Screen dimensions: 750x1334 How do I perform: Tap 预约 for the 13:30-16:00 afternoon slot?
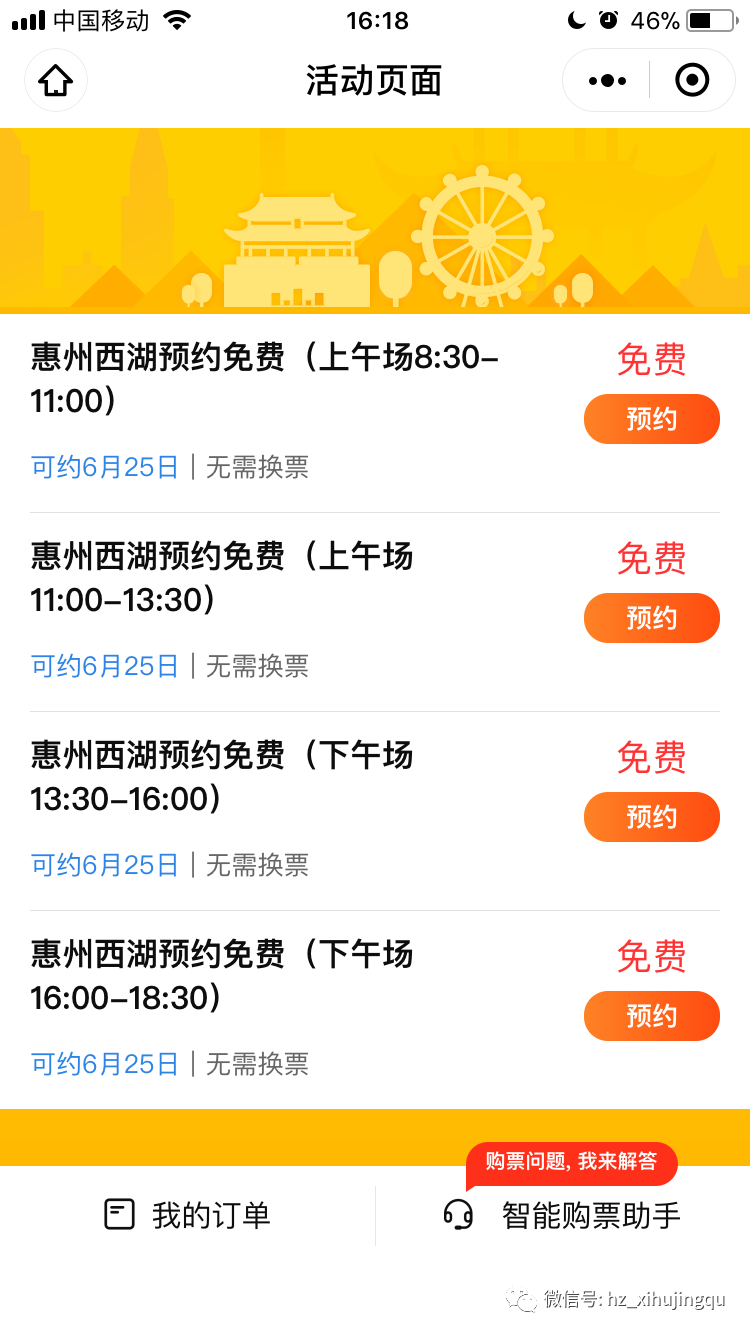pos(651,817)
